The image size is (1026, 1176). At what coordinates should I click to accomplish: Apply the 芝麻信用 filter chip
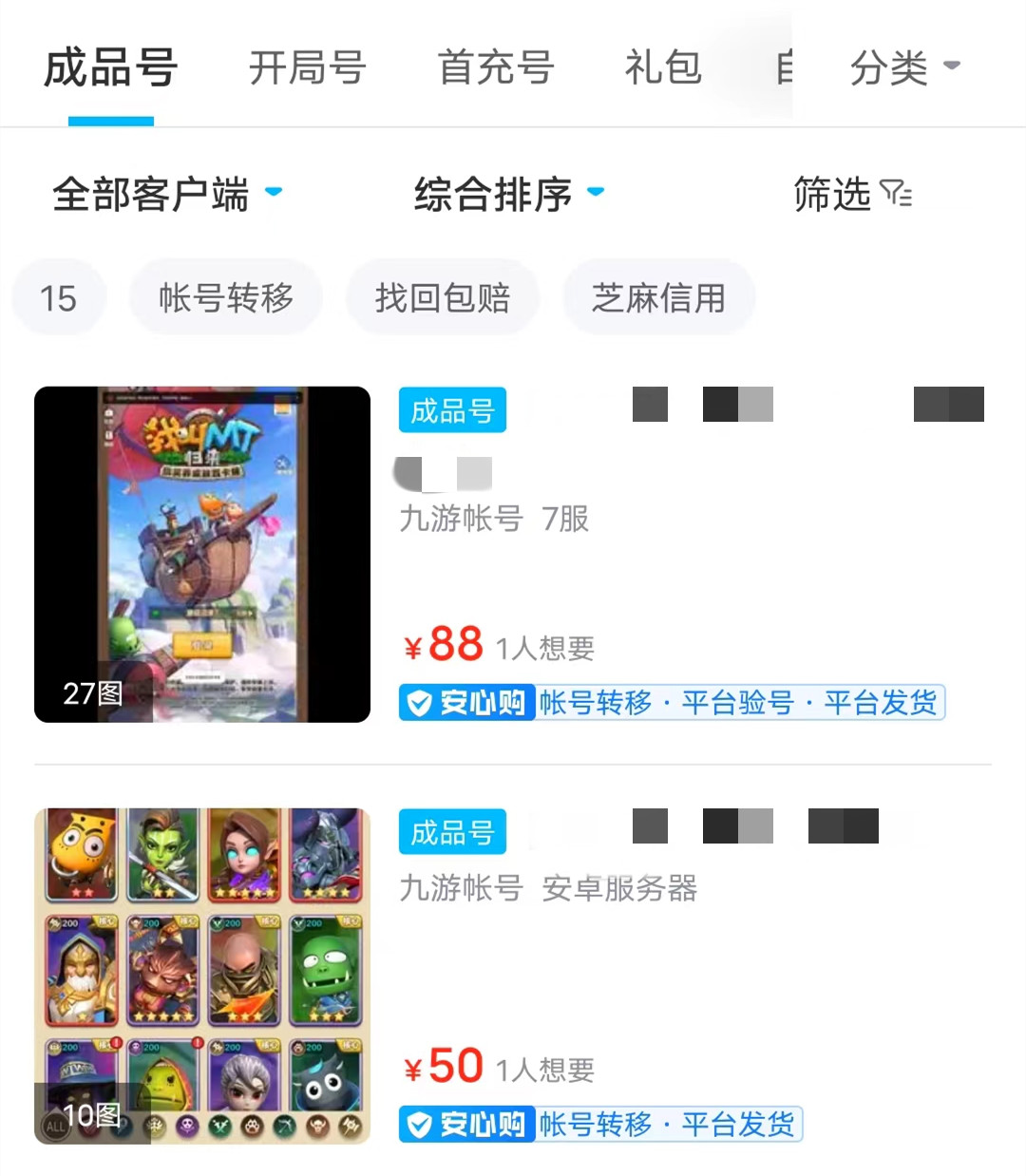coord(658,298)
